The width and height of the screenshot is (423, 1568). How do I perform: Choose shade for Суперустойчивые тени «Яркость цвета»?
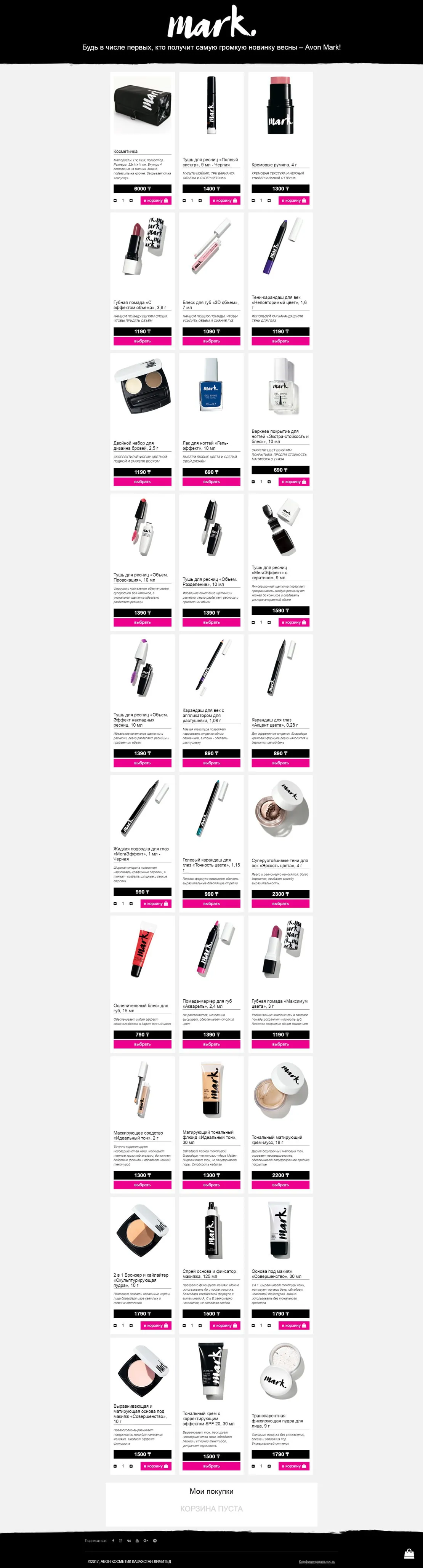pos(280,903)
